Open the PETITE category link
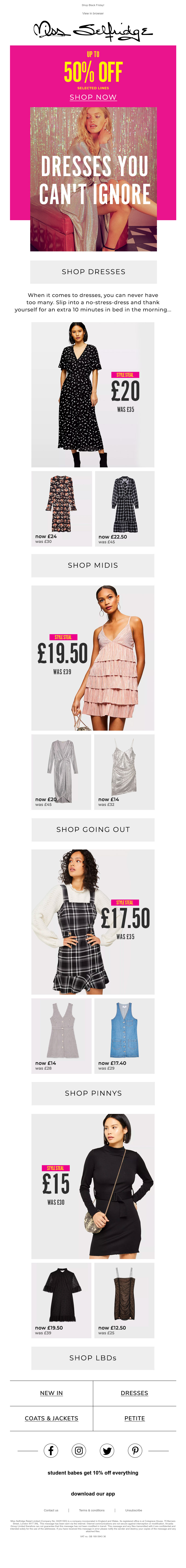This screenshot has width=186, height=1568. tap(134, 1418)
